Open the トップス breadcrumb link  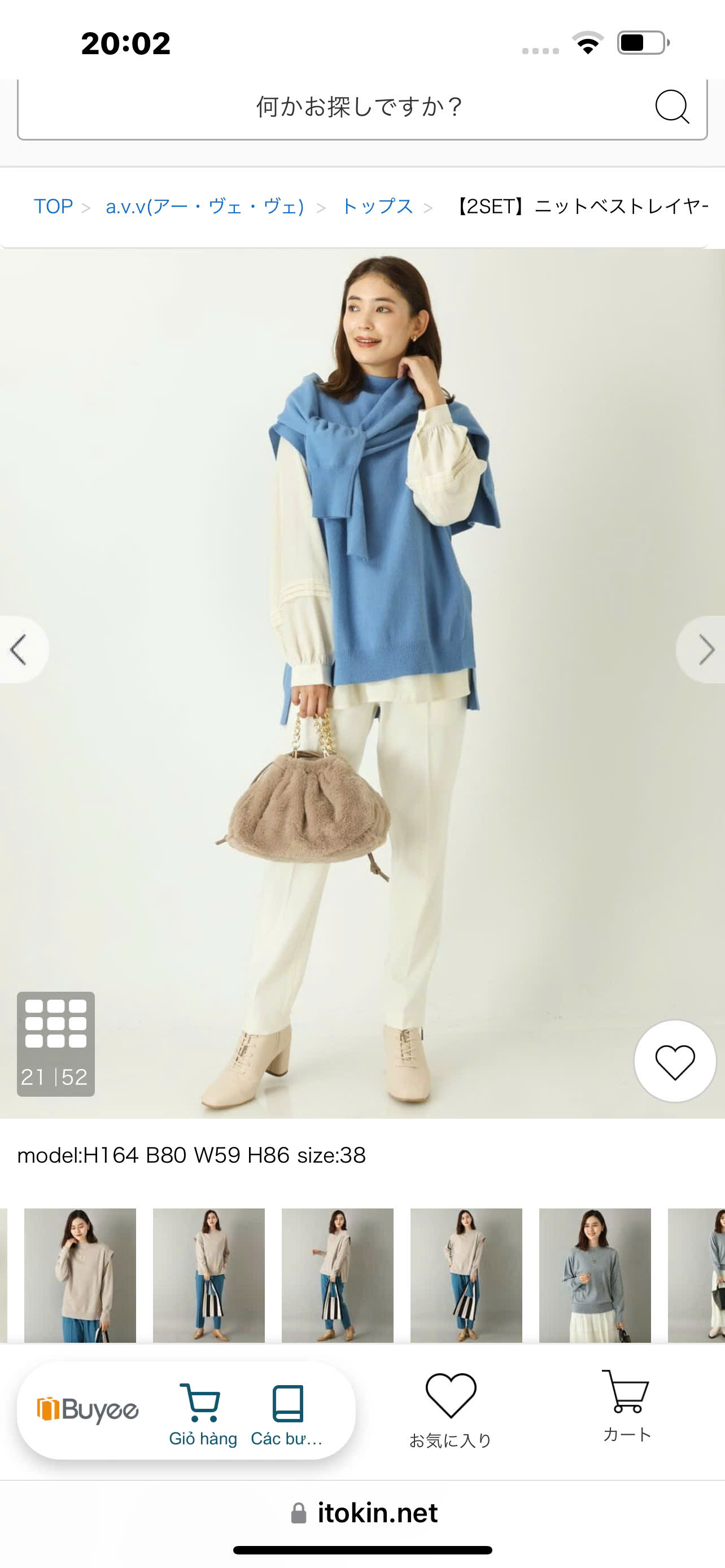pyautogui.click(x=377, y=207)
